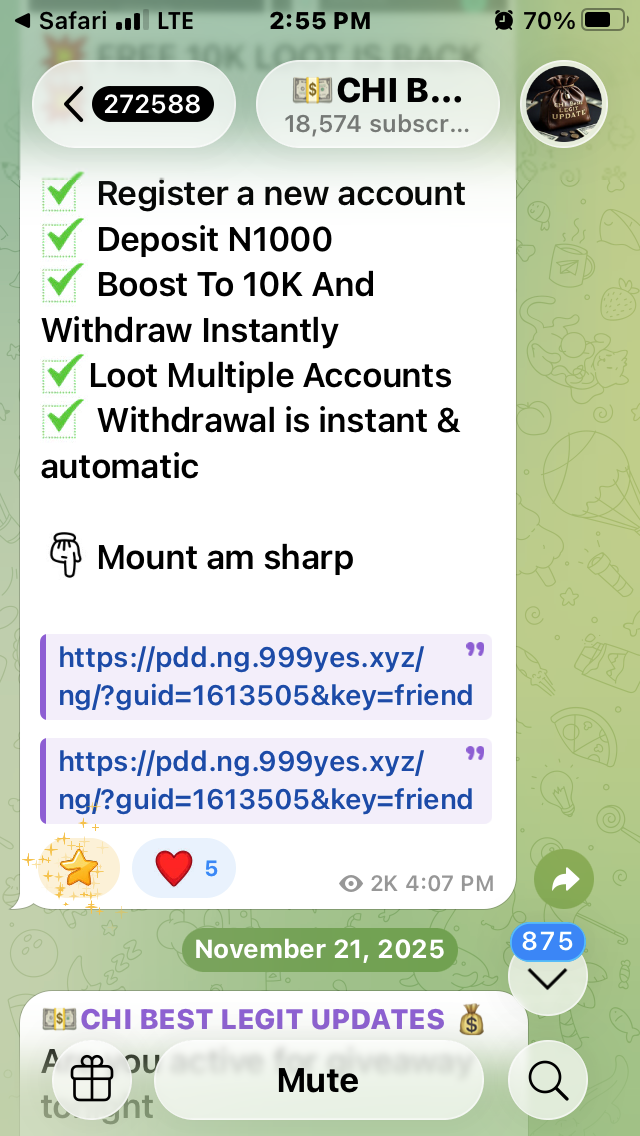Jump to the latest unread messages

[547, 977]
